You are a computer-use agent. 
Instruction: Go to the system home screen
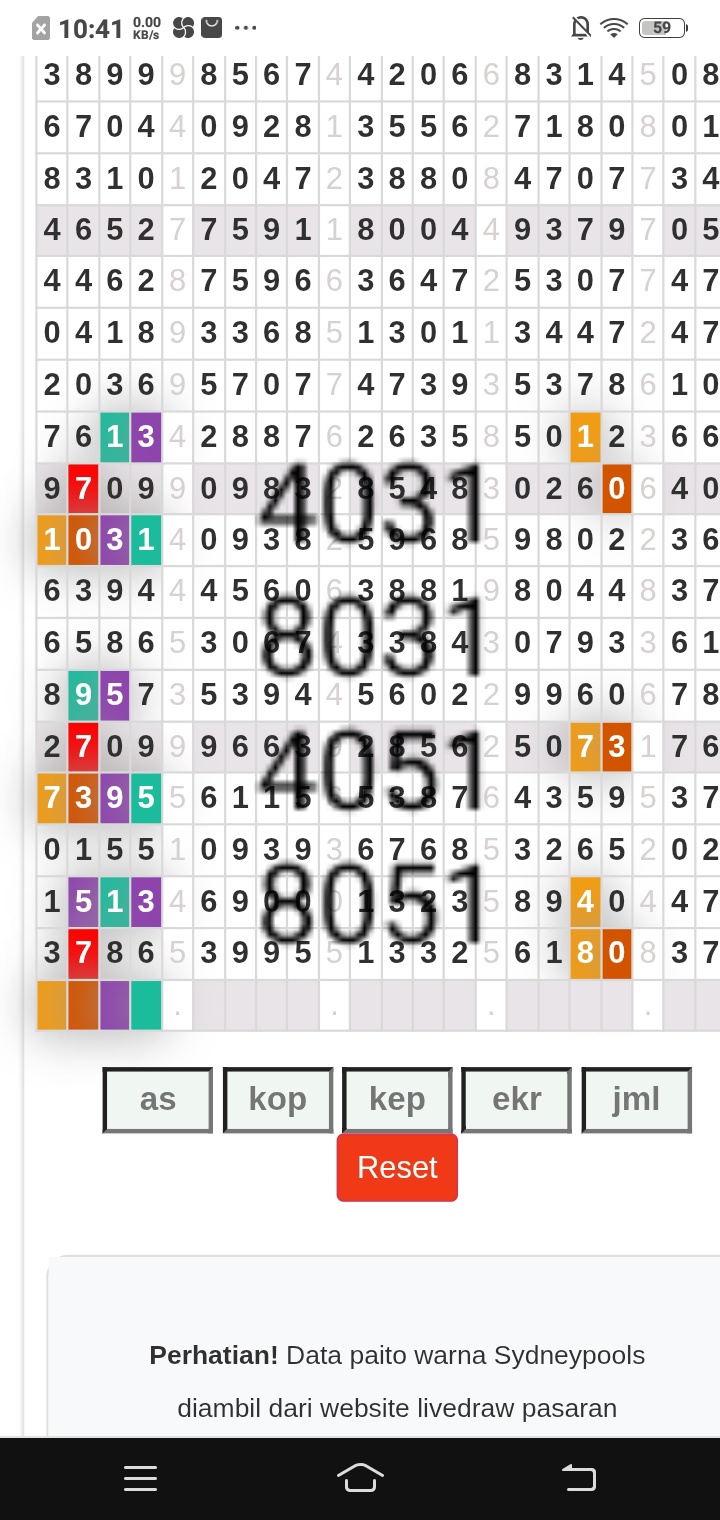tap(360, 1477)
